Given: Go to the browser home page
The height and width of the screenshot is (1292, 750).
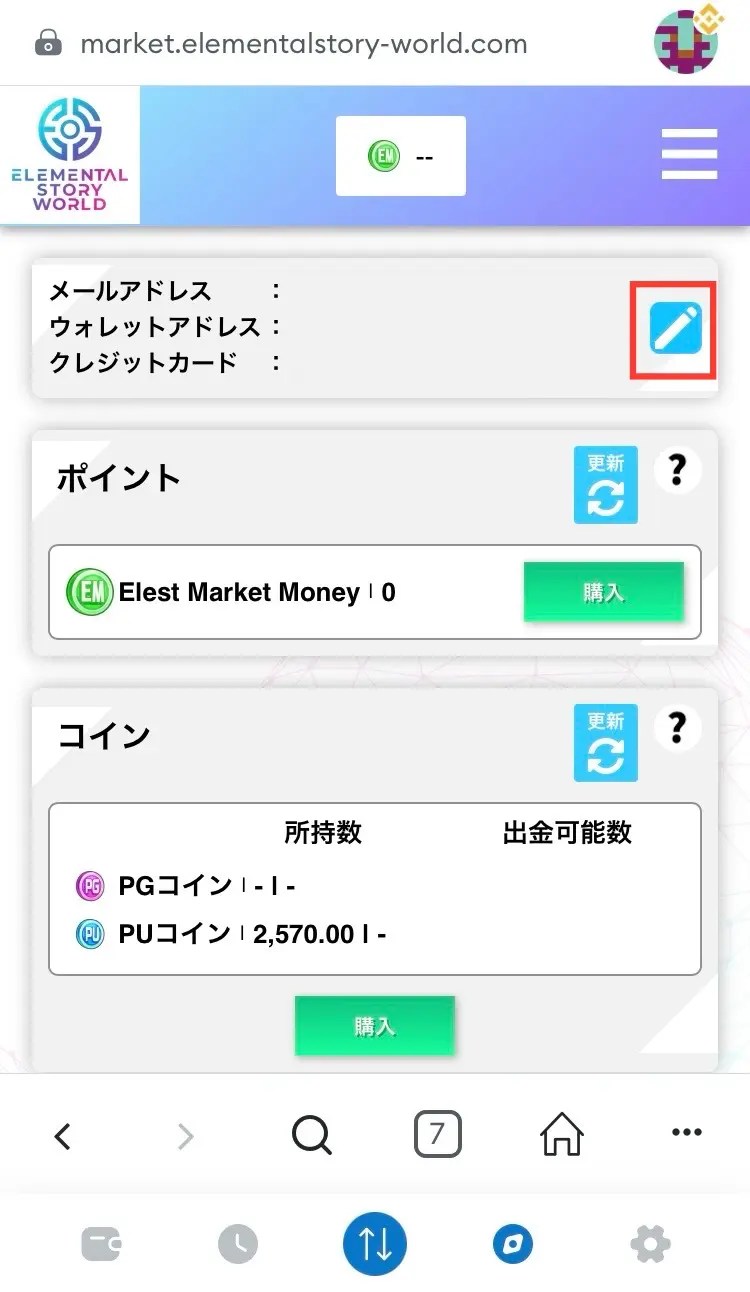Looking at the screenshot, I should point(562,1135).
